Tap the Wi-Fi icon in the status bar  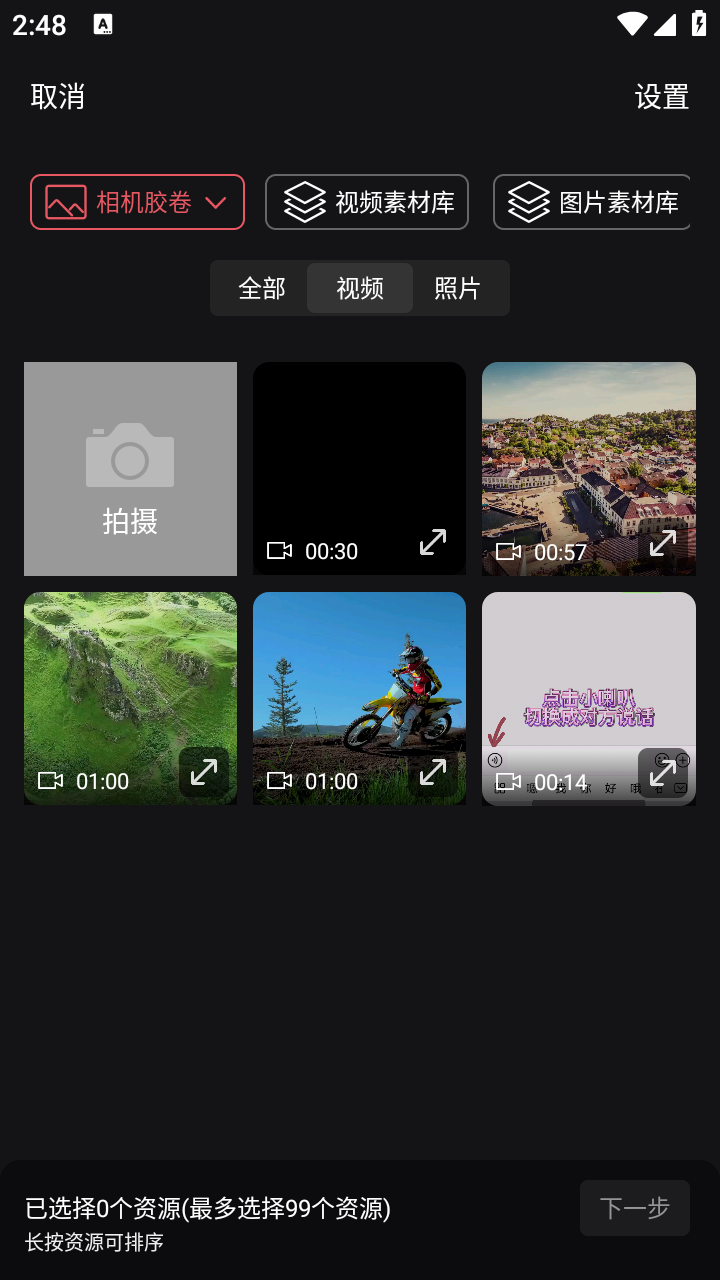[632, 25]
